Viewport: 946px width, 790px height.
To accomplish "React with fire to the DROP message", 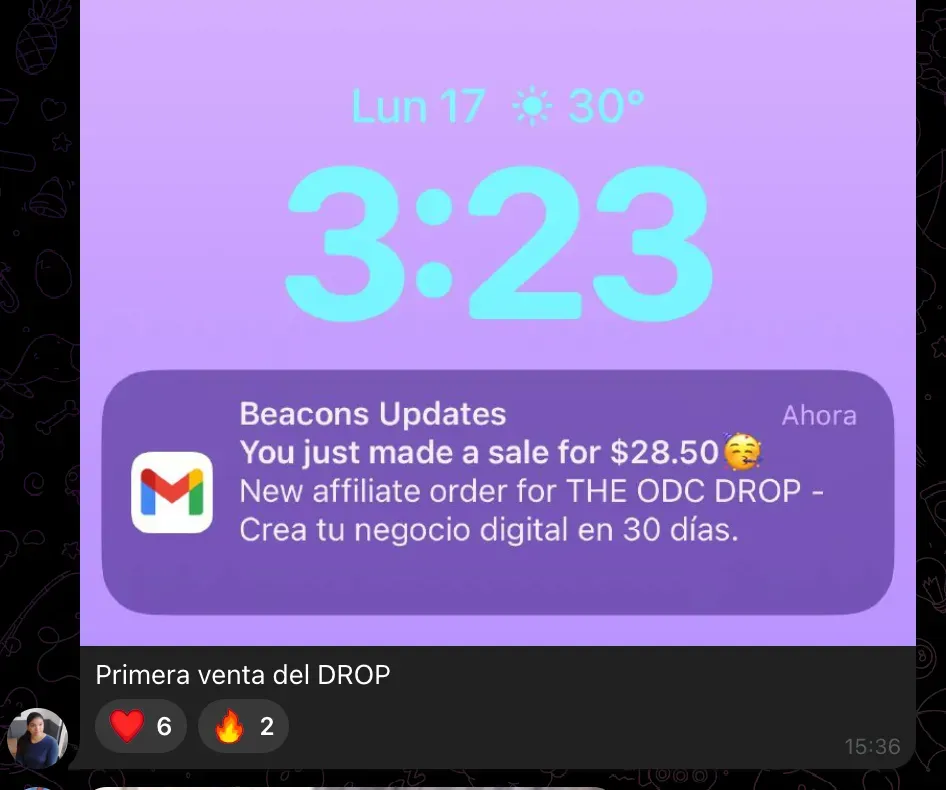I will click(243, 726).
